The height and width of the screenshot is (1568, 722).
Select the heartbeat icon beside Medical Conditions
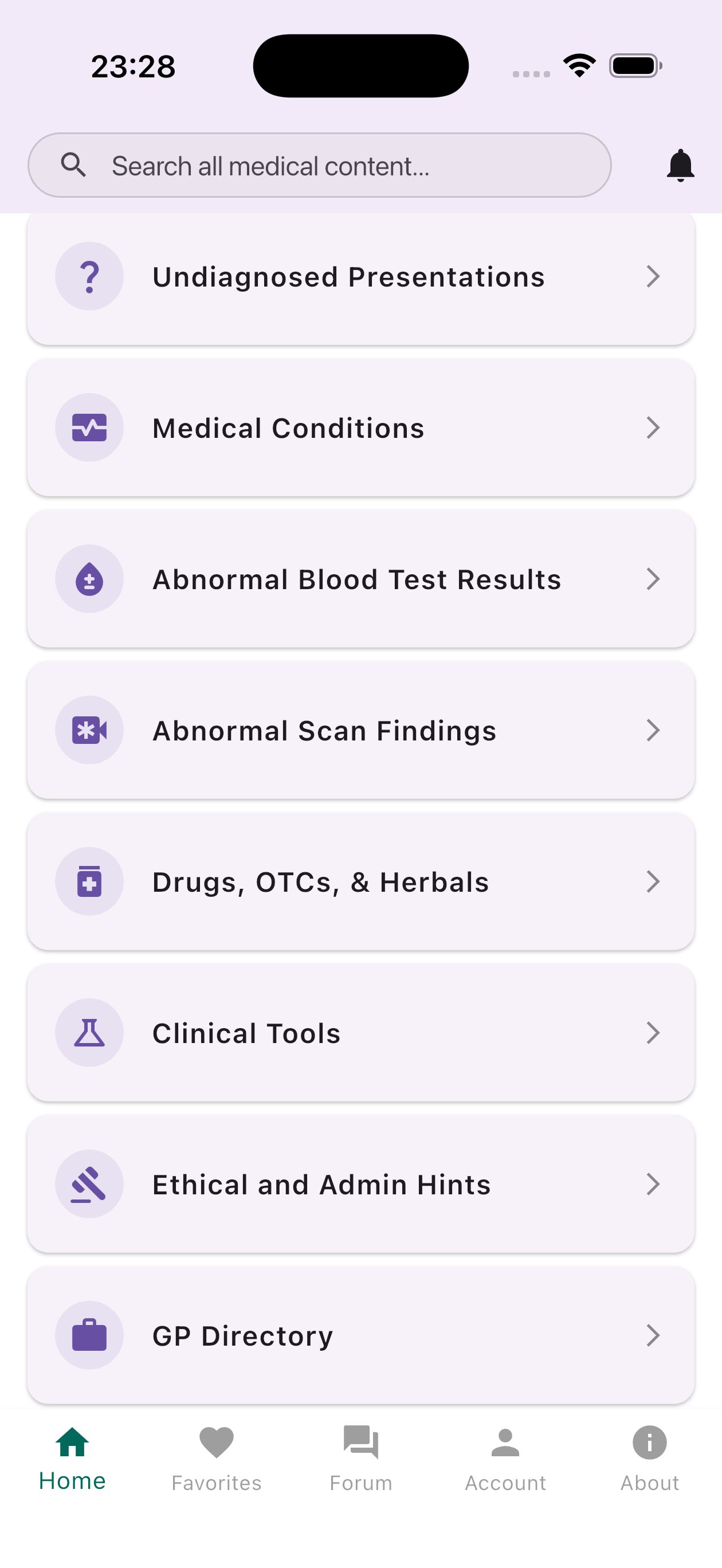point(89,428)
